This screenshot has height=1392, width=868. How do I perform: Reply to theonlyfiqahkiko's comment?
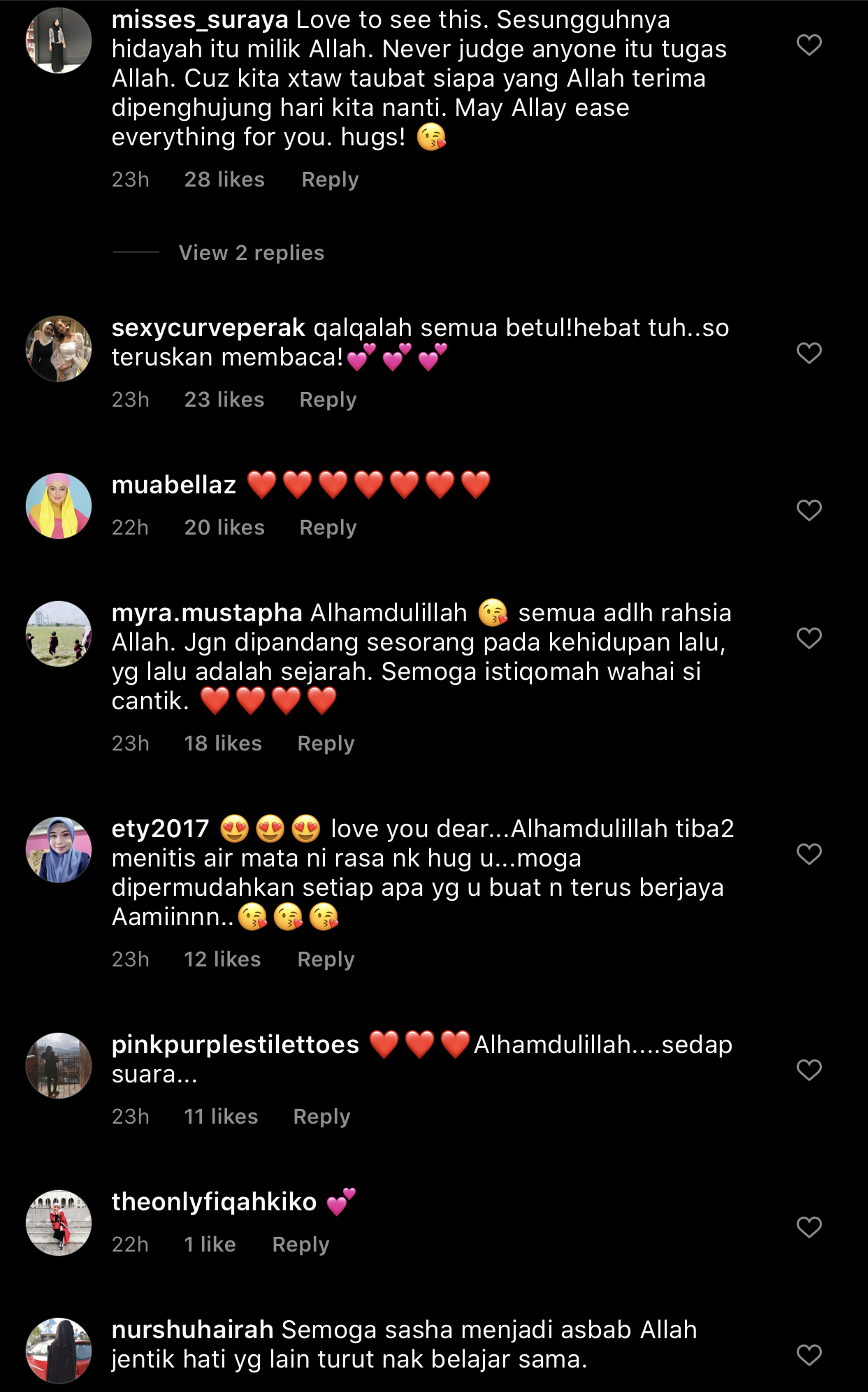(x=301, y=1245)
